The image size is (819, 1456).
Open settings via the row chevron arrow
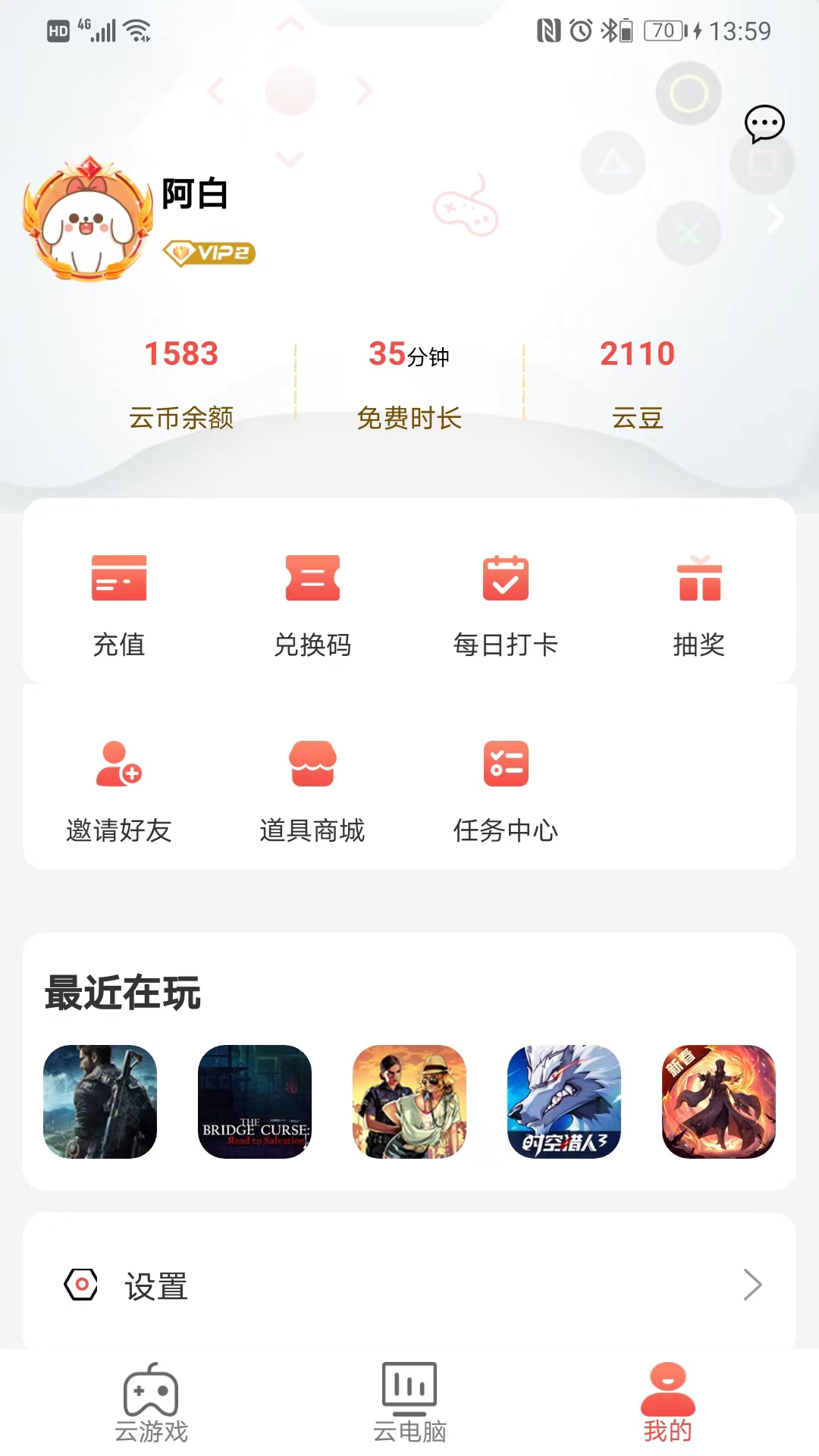(x=752, y=1285)
